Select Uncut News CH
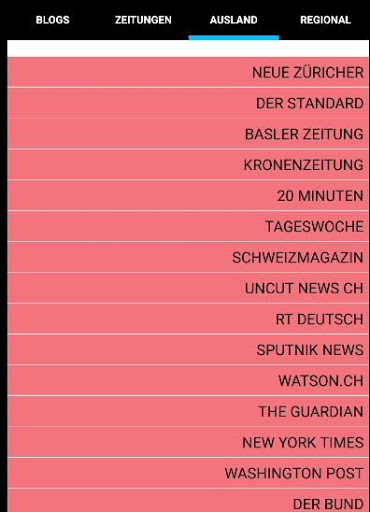This screenshot has height=512, width=370. pyautogui.click(x=188, y=288)
